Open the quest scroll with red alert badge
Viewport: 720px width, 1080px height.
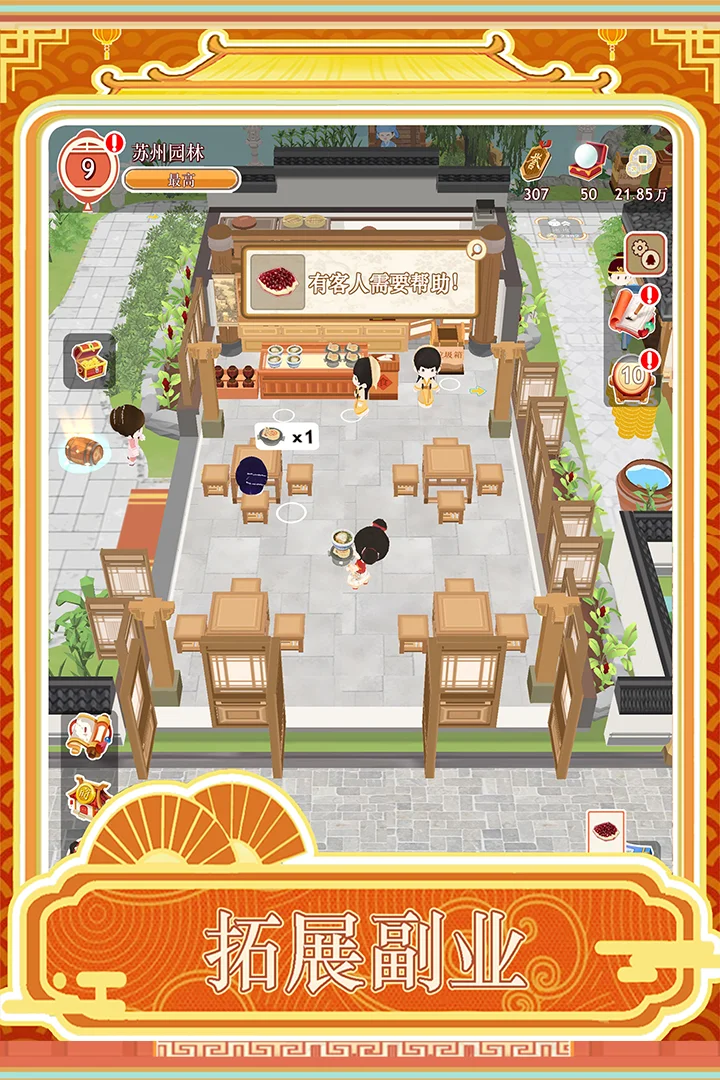[x=630, y=312]
